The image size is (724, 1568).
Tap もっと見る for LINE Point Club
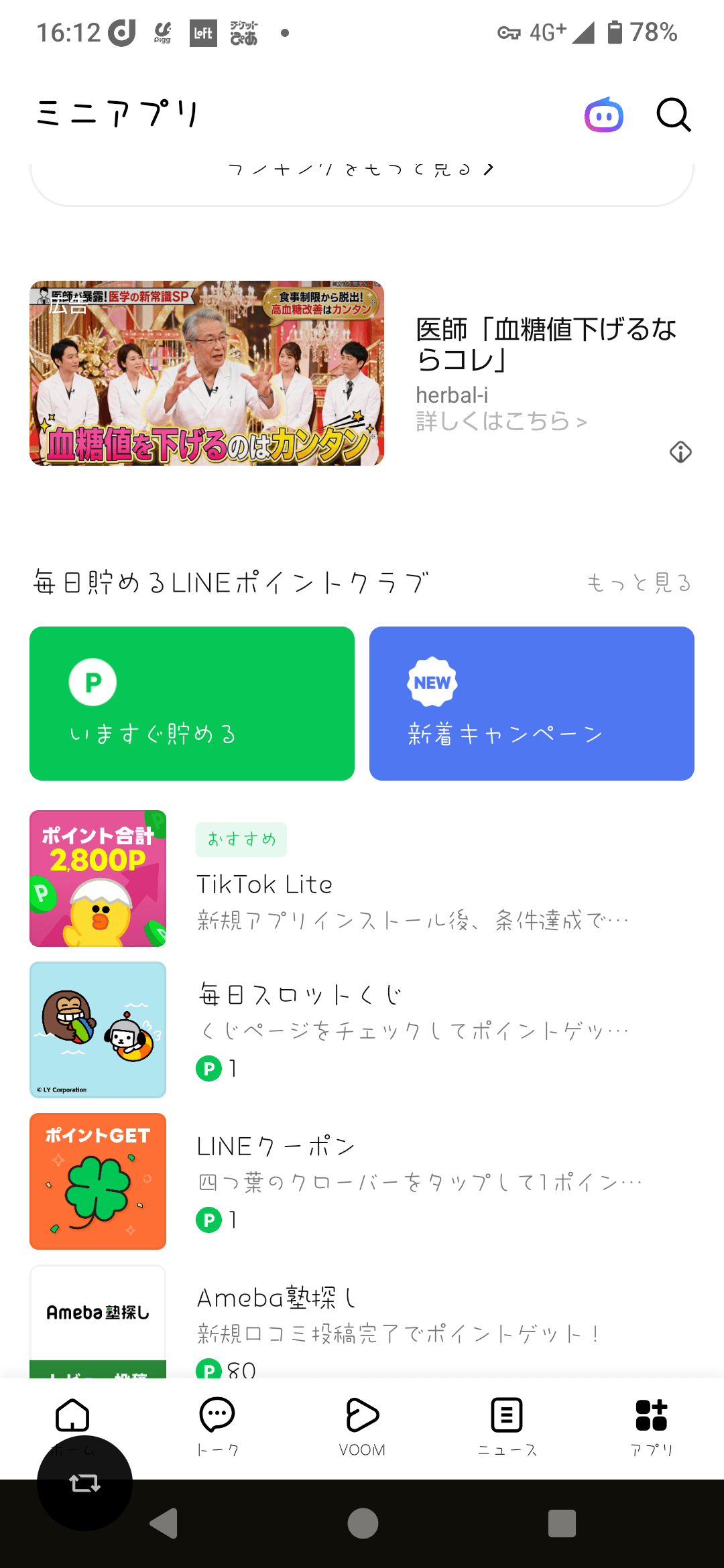pyautogui.click(x=640, y=583)
